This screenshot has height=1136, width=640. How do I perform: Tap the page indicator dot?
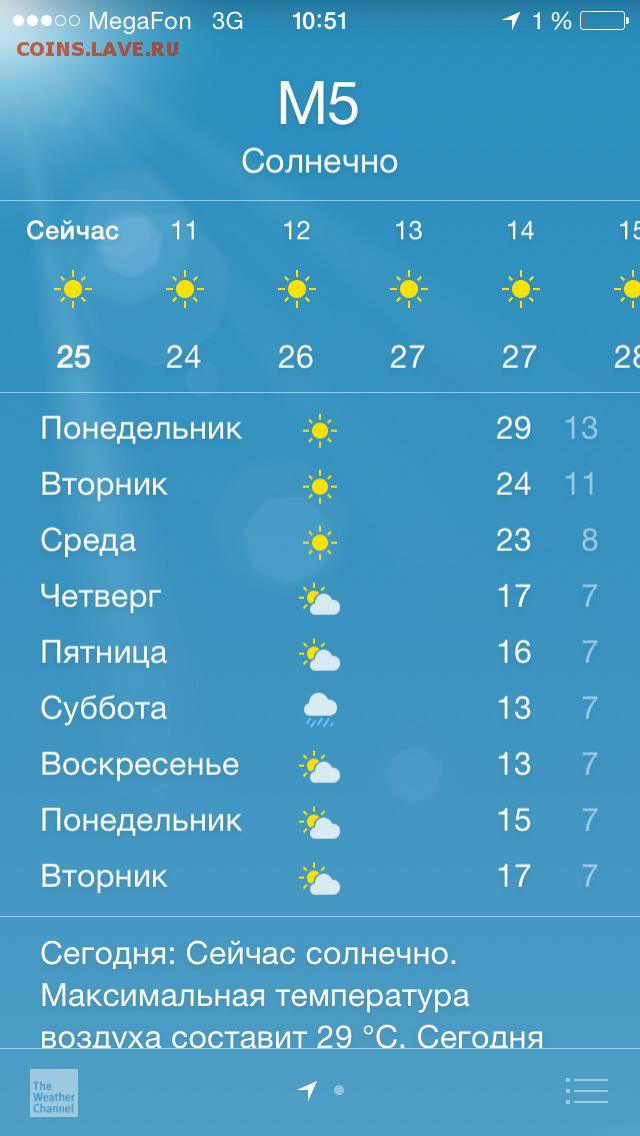(x=338, y=1090)
